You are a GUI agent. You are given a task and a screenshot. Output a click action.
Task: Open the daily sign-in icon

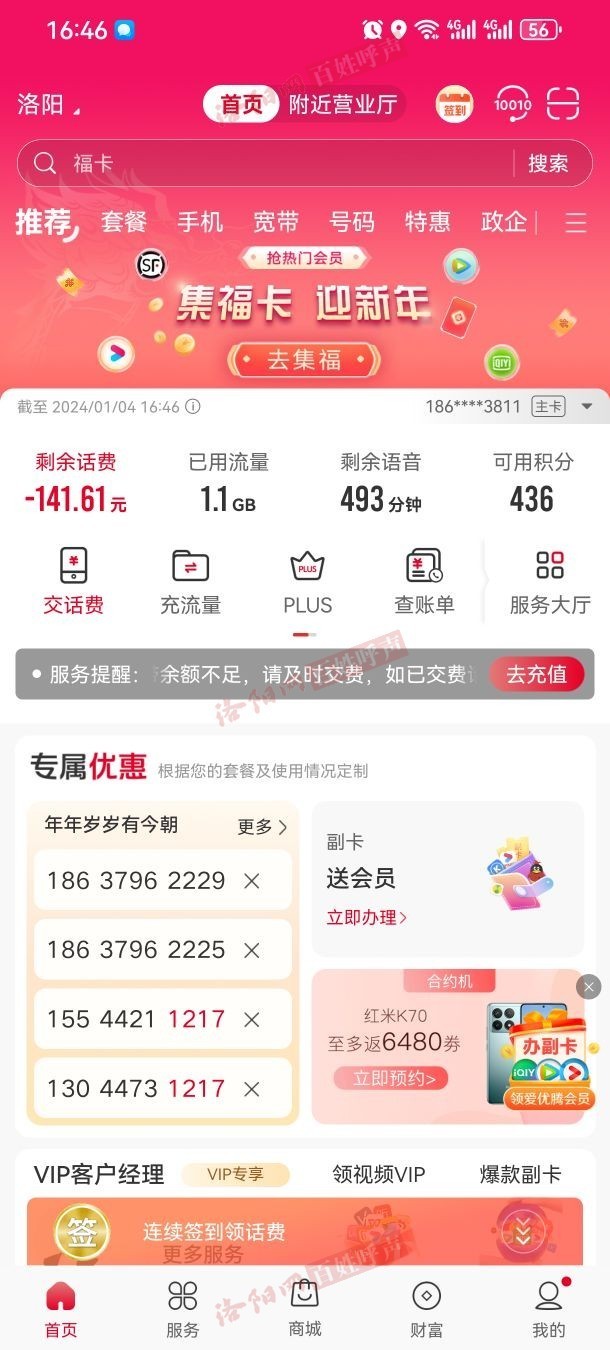454,104
